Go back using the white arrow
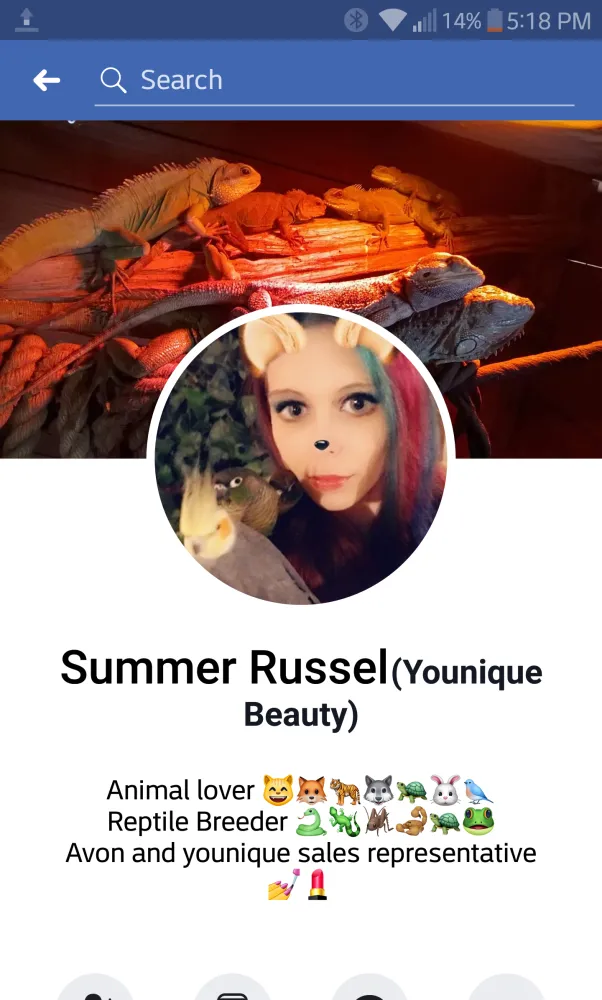Screen dimensions: 602x1000 click(x=47, y=80)
